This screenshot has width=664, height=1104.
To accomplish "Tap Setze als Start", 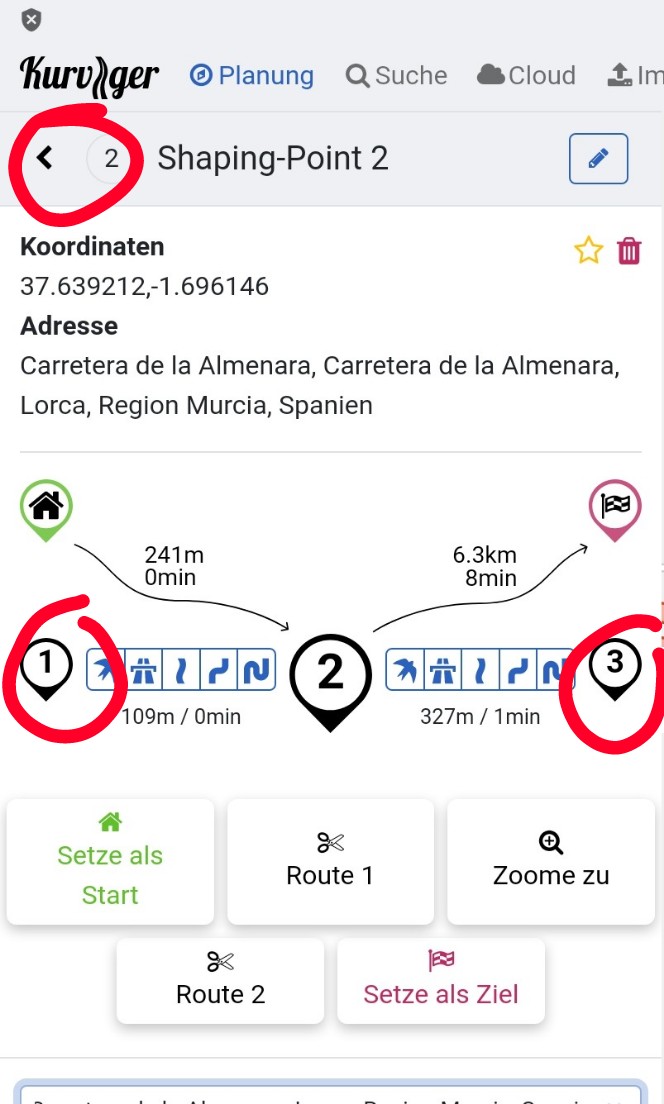I will point(110,861).
